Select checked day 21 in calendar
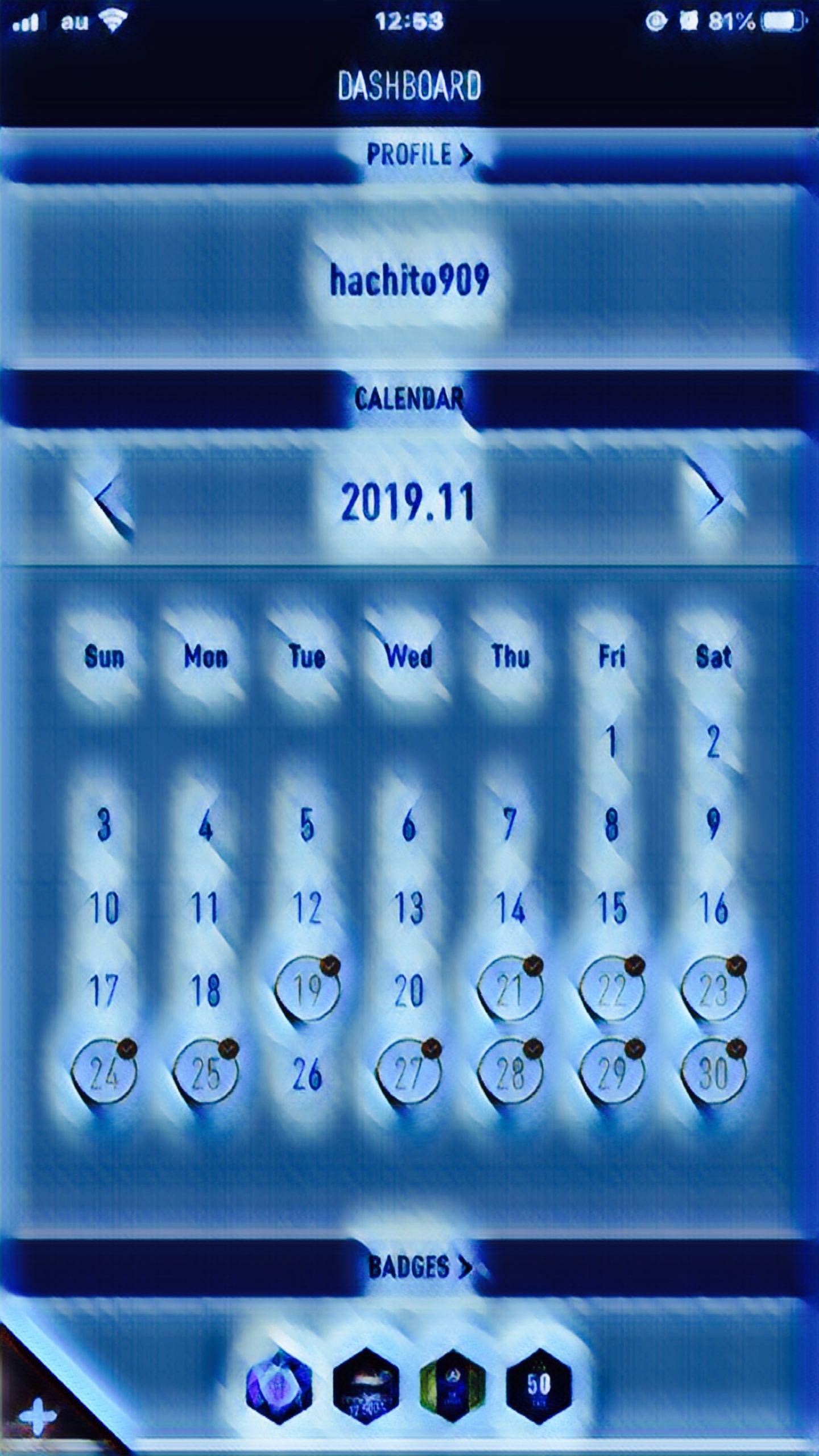Image resolution: width=819 pixels, height=1456 pixels. tap(510, 990)
